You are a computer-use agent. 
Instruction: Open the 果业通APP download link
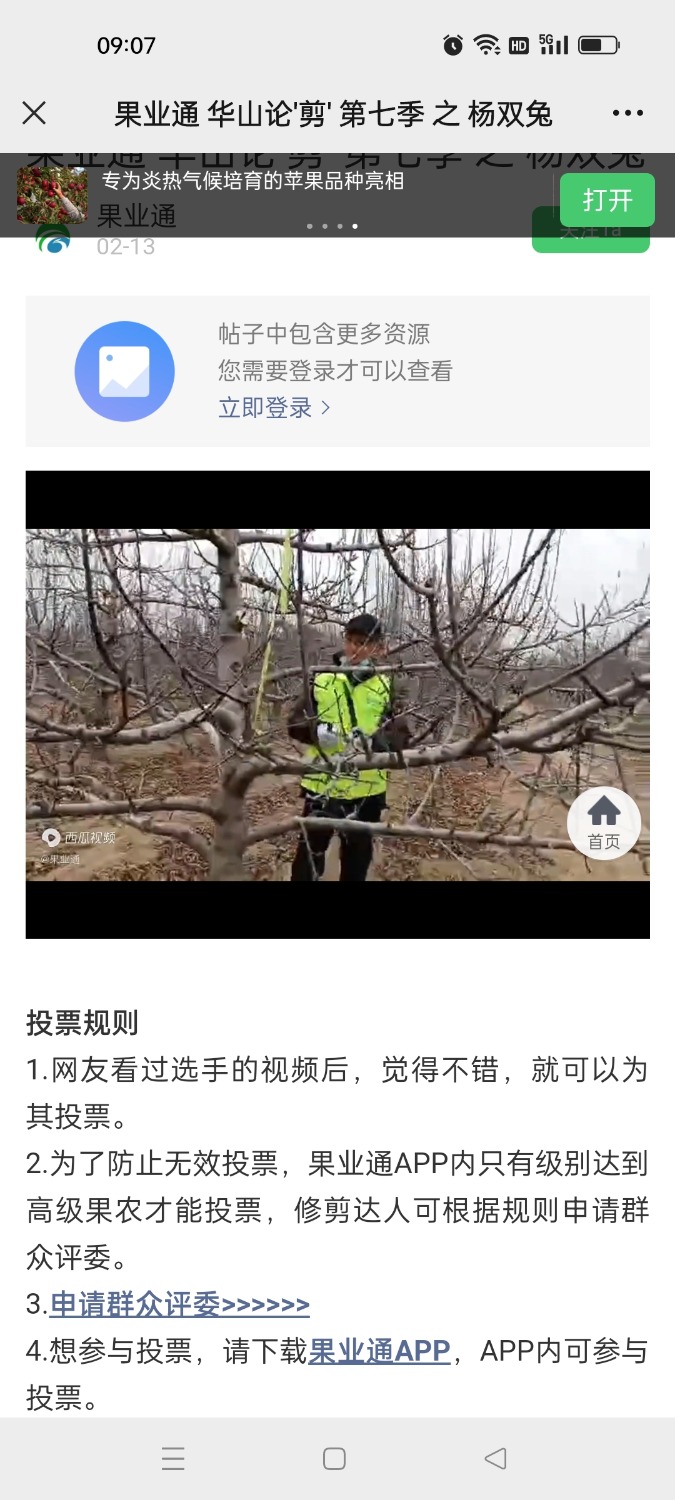click(379, 1351)
